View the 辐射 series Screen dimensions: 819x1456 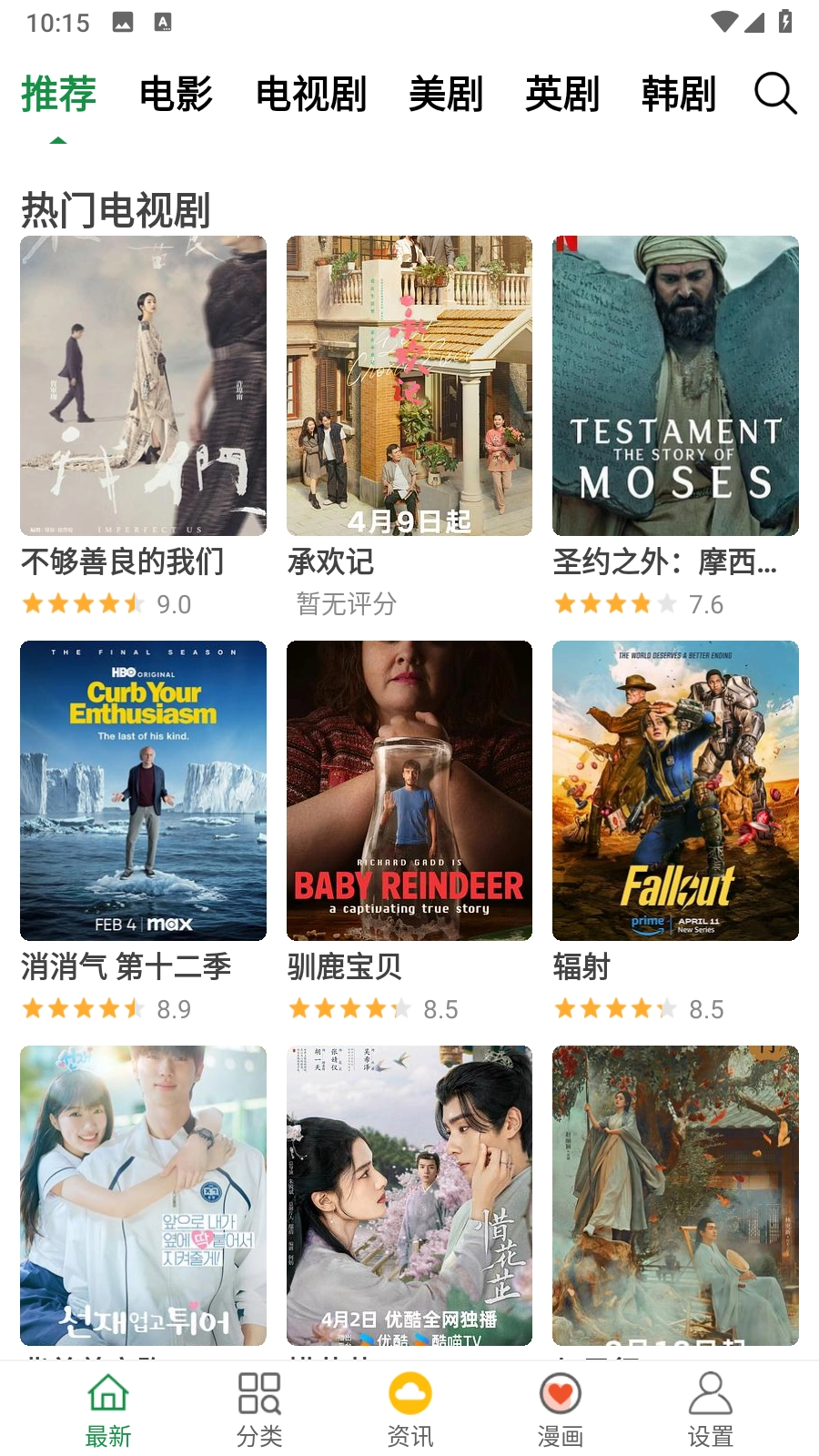[x=675, y=791]
